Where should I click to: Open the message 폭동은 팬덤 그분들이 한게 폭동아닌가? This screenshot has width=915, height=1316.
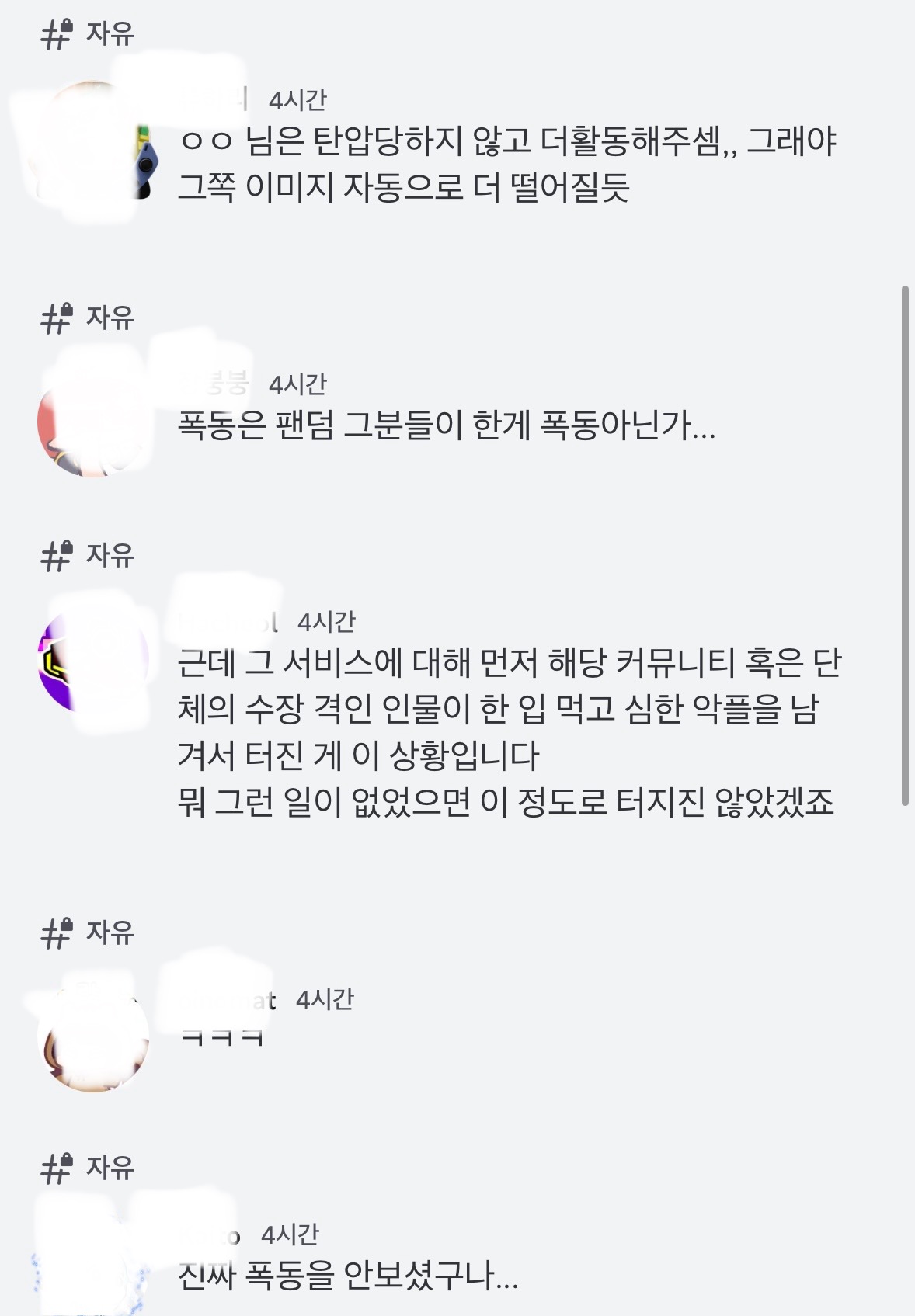(x=446, y=425)
